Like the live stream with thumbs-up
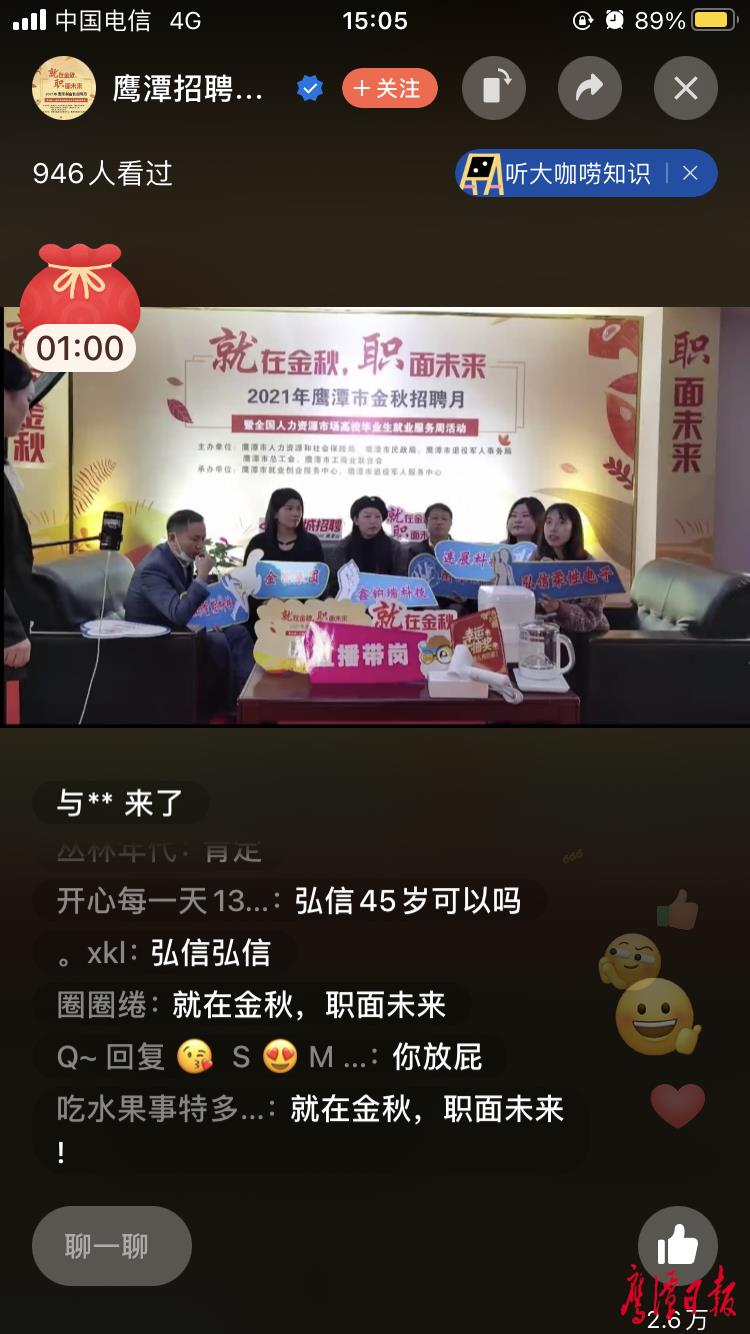Image resolution: width=750 pixels, height=1334 pixels. click(x=678, y=1246)
